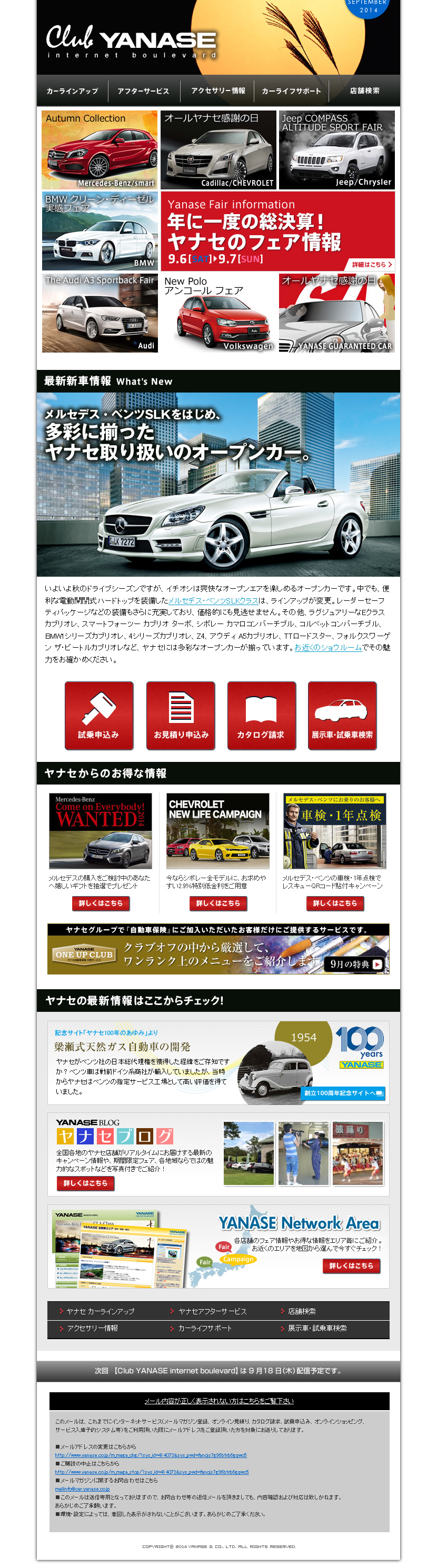Request an estimate via お見積り申込み
The height and width of the screenshot is (1568, 437).
(x=181, y=716)
